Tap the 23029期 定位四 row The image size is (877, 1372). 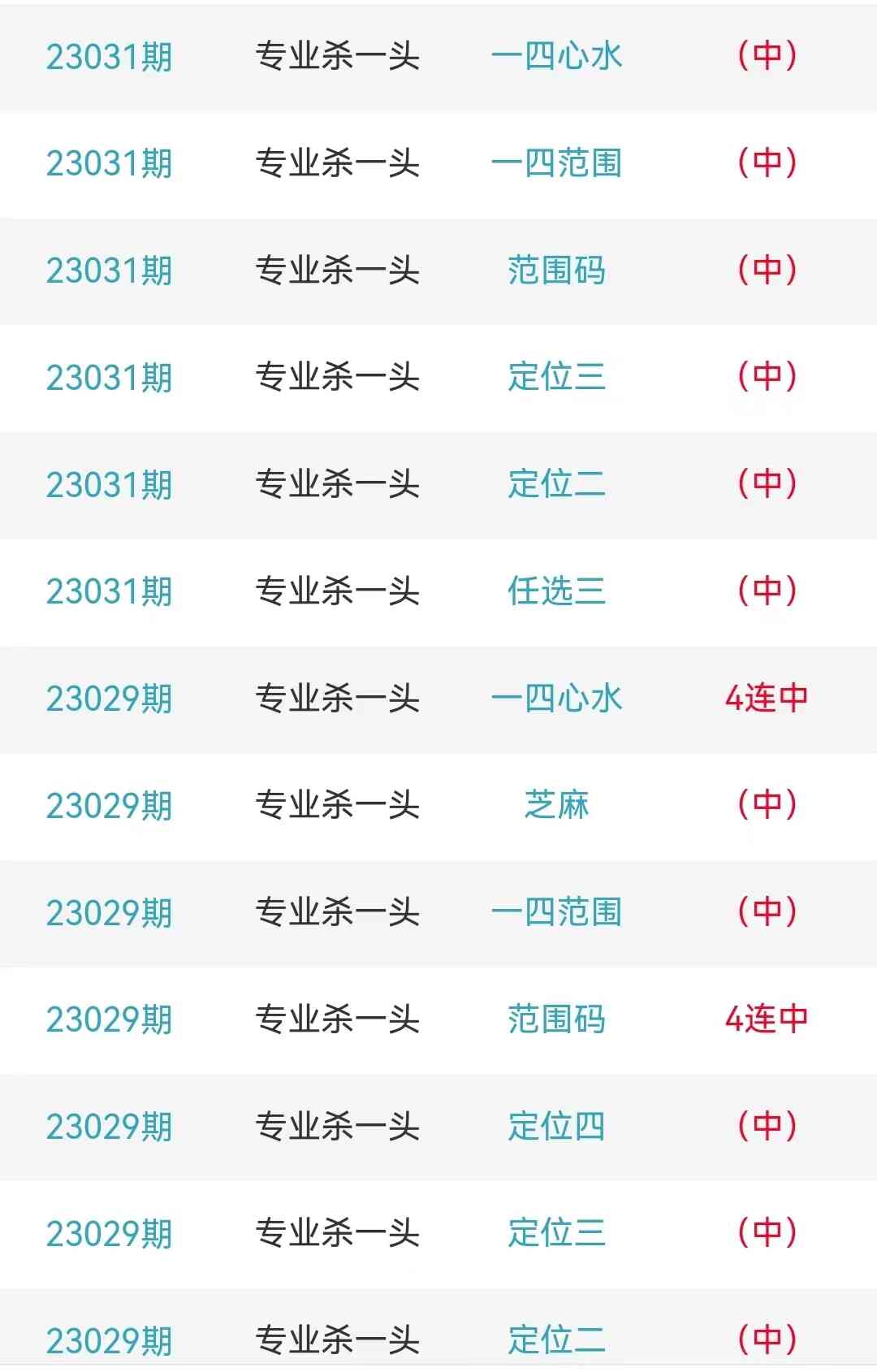[x=556, y=1127]
